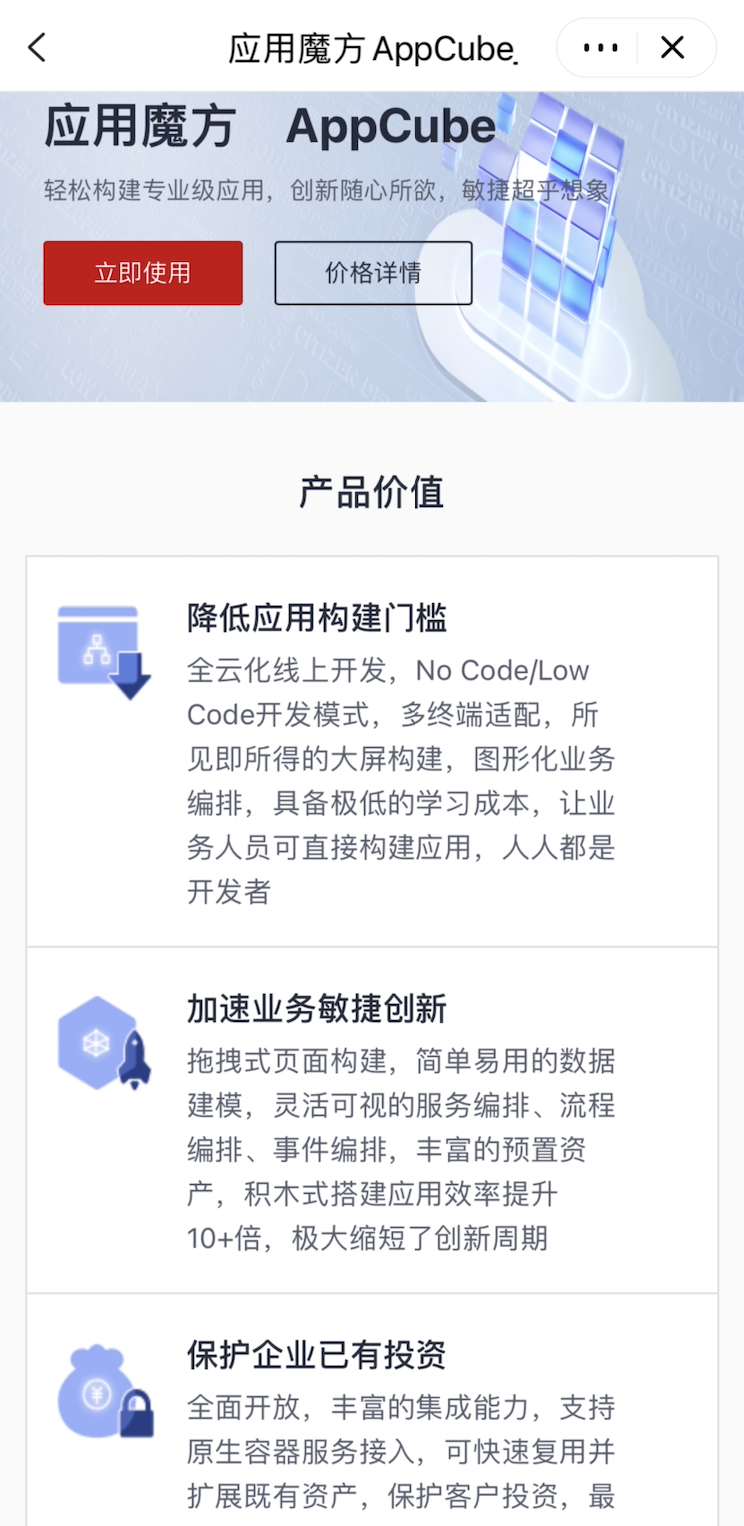The width and height of the screenshot is (744, 1526).
Task: Open the three-dot more options menu
Action: pos(600,48)
